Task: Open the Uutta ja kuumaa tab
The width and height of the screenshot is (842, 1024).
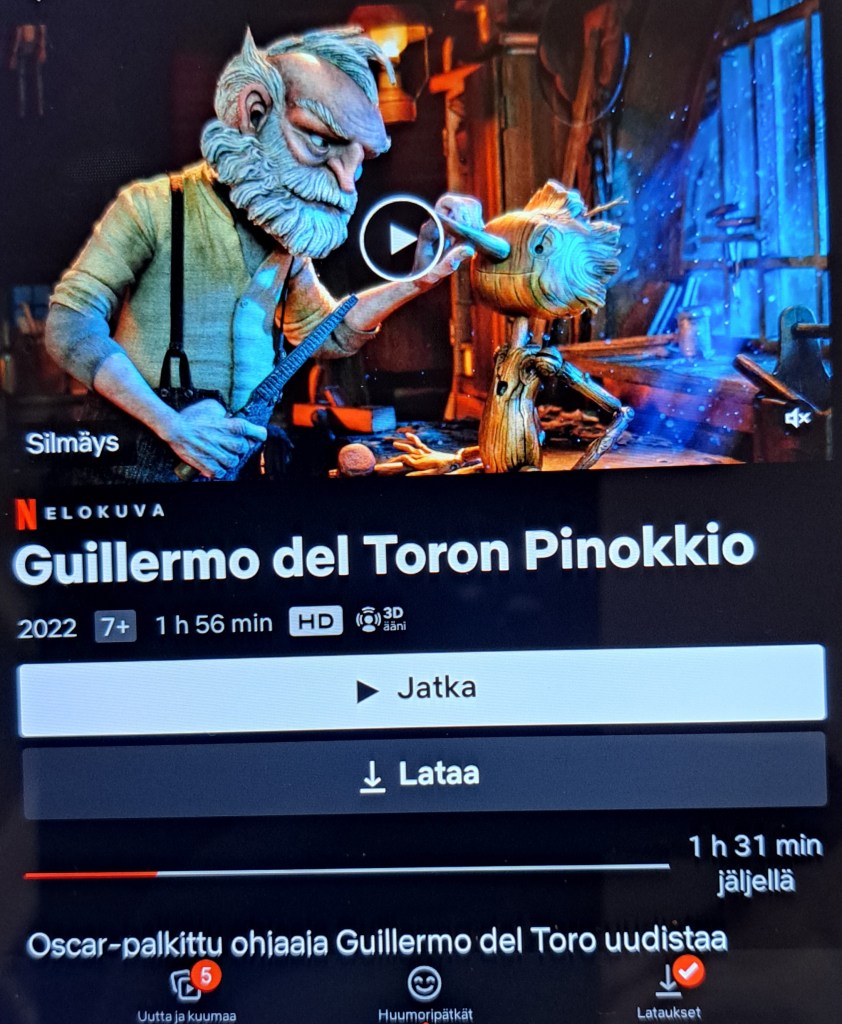Action: coord(188,993)
